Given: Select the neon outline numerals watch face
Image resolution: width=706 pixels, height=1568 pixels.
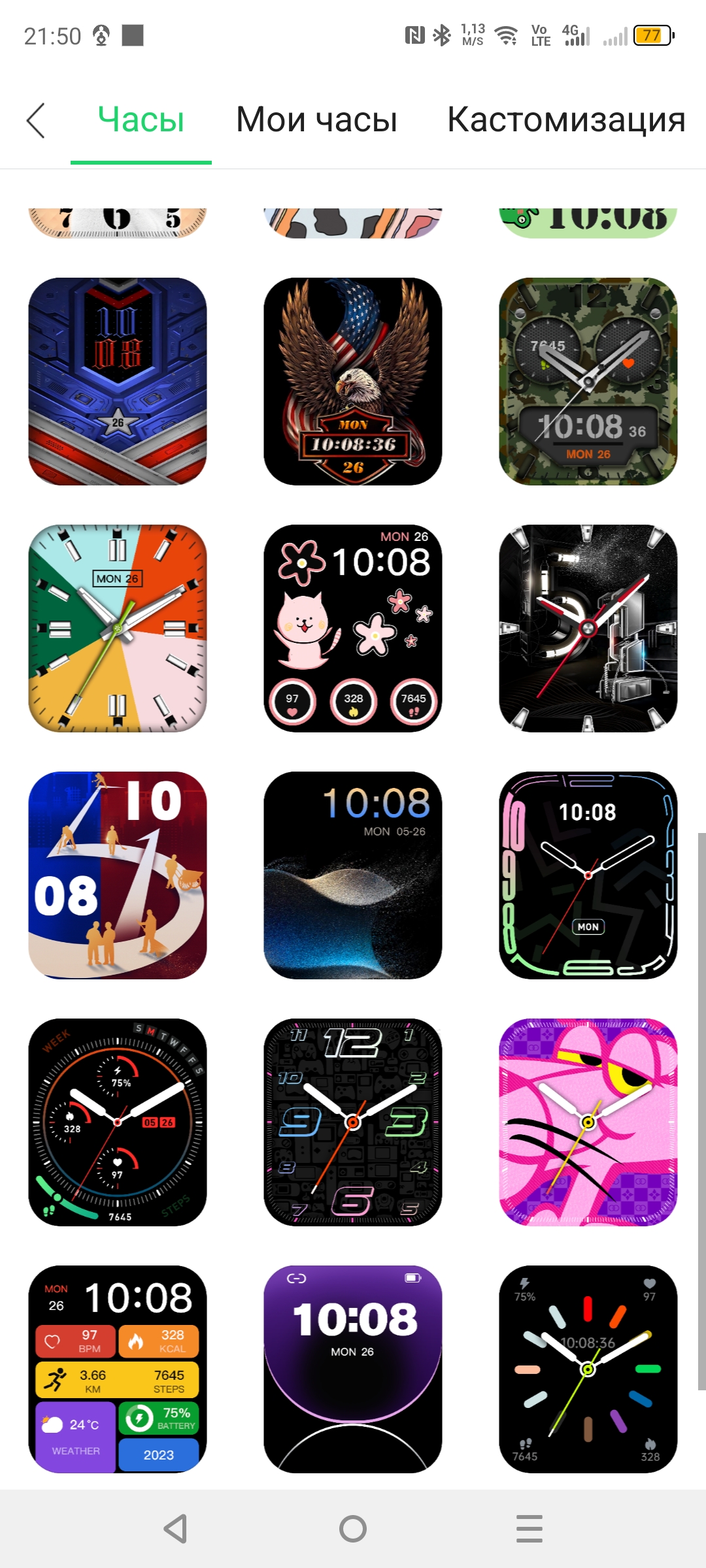Looking at the screenshot, I should coord(588,875).
